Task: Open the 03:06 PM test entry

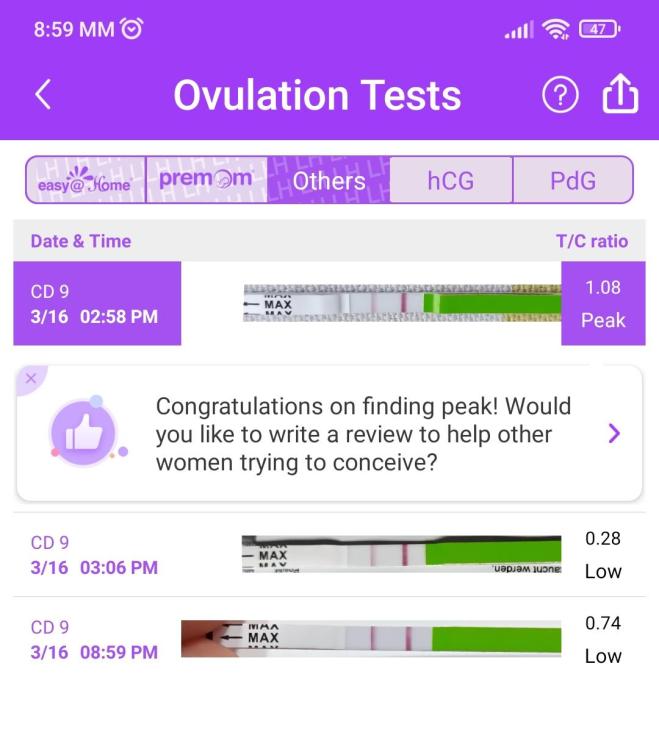Action: click(330, 555)
